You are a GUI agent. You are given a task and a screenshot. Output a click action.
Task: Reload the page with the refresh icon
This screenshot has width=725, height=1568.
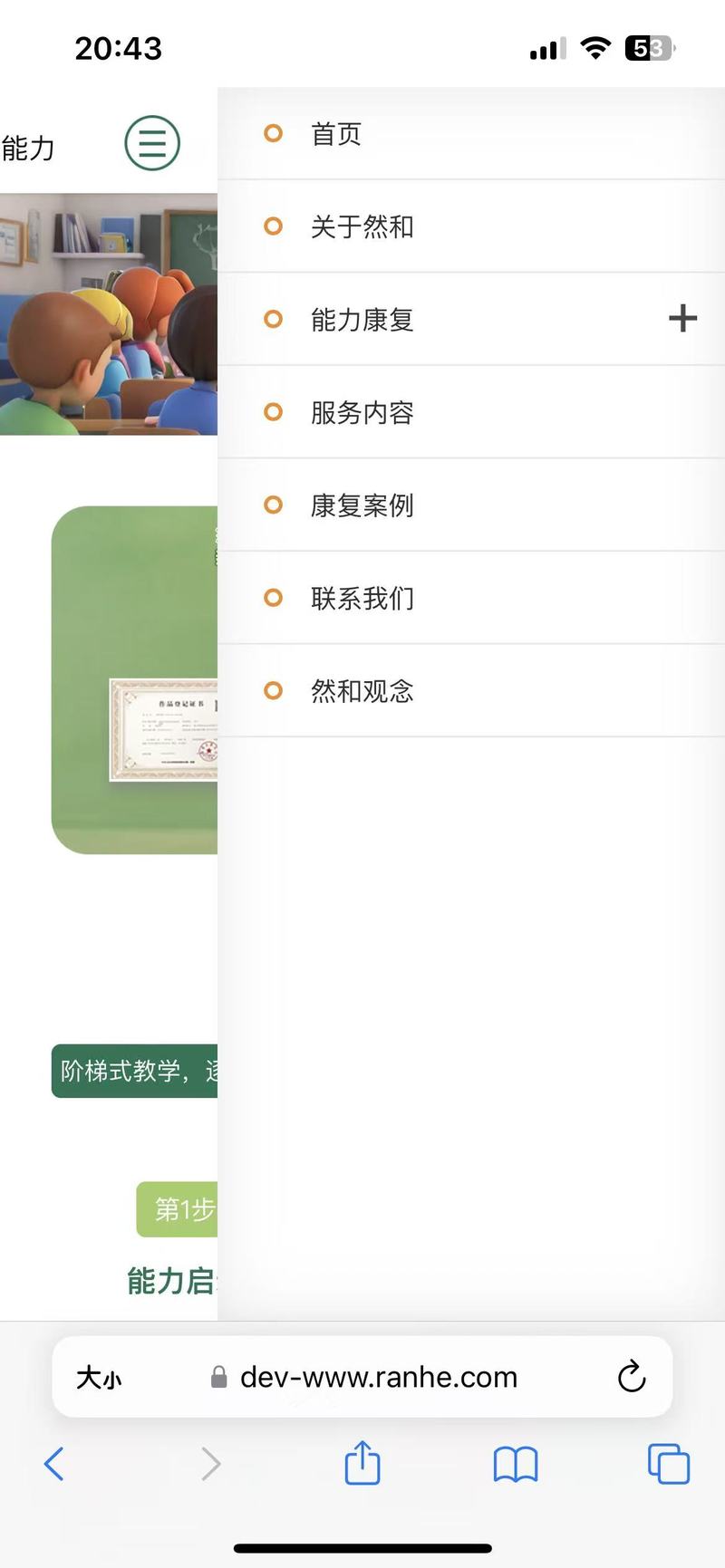point(631,1377)
